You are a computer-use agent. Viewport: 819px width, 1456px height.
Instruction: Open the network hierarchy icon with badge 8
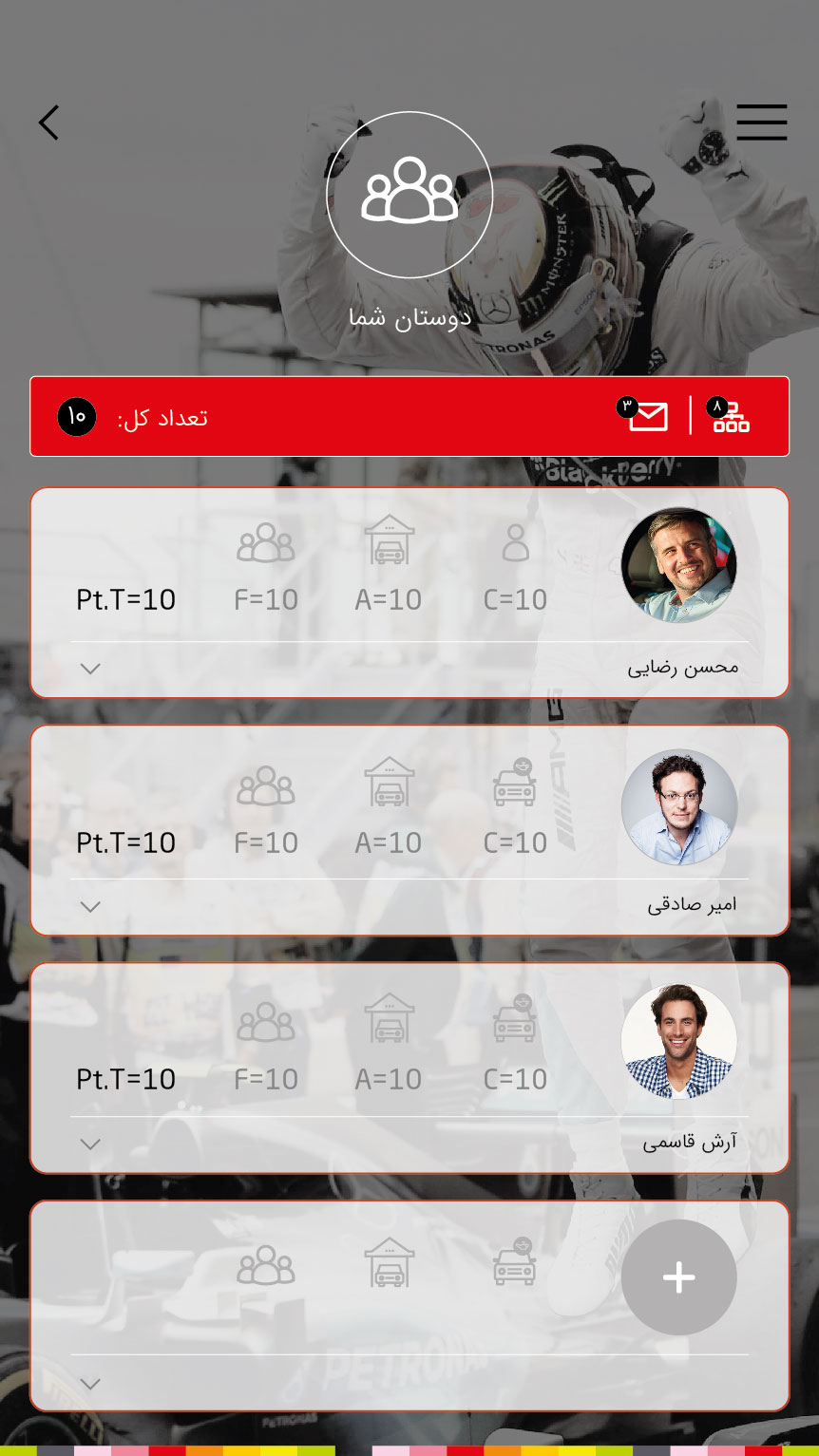tap(731, 416)
